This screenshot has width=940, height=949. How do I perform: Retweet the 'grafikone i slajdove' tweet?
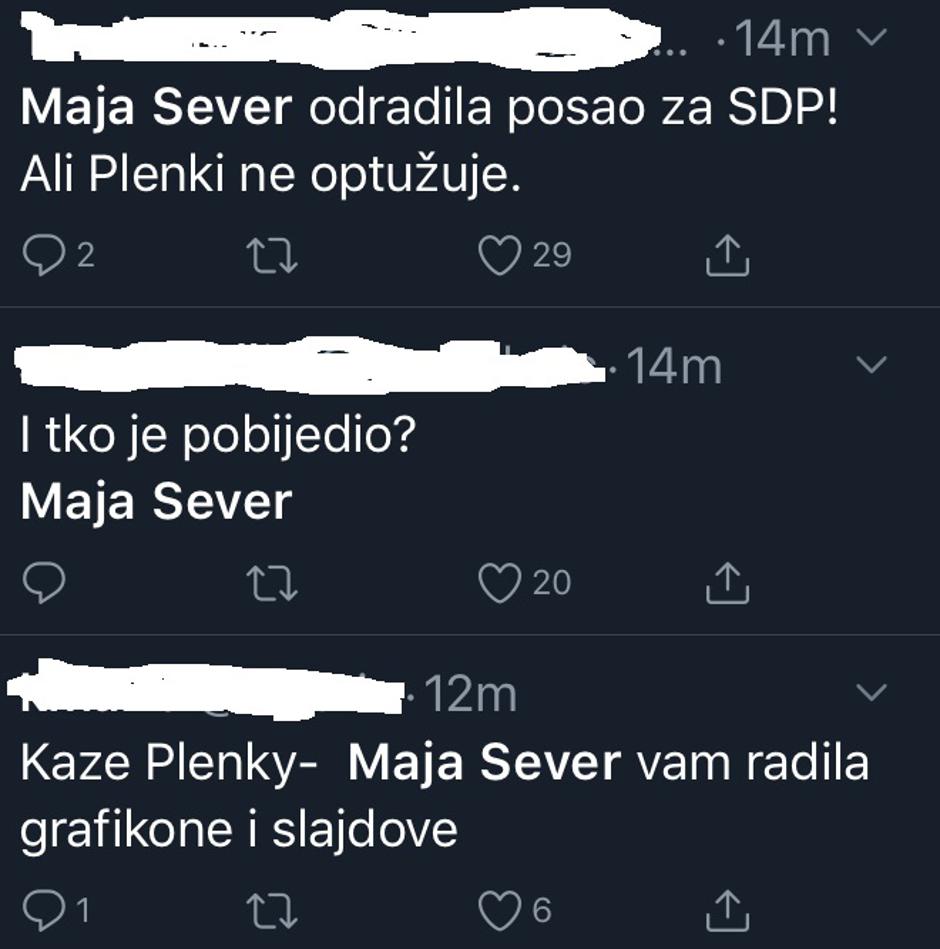(271, 910)
